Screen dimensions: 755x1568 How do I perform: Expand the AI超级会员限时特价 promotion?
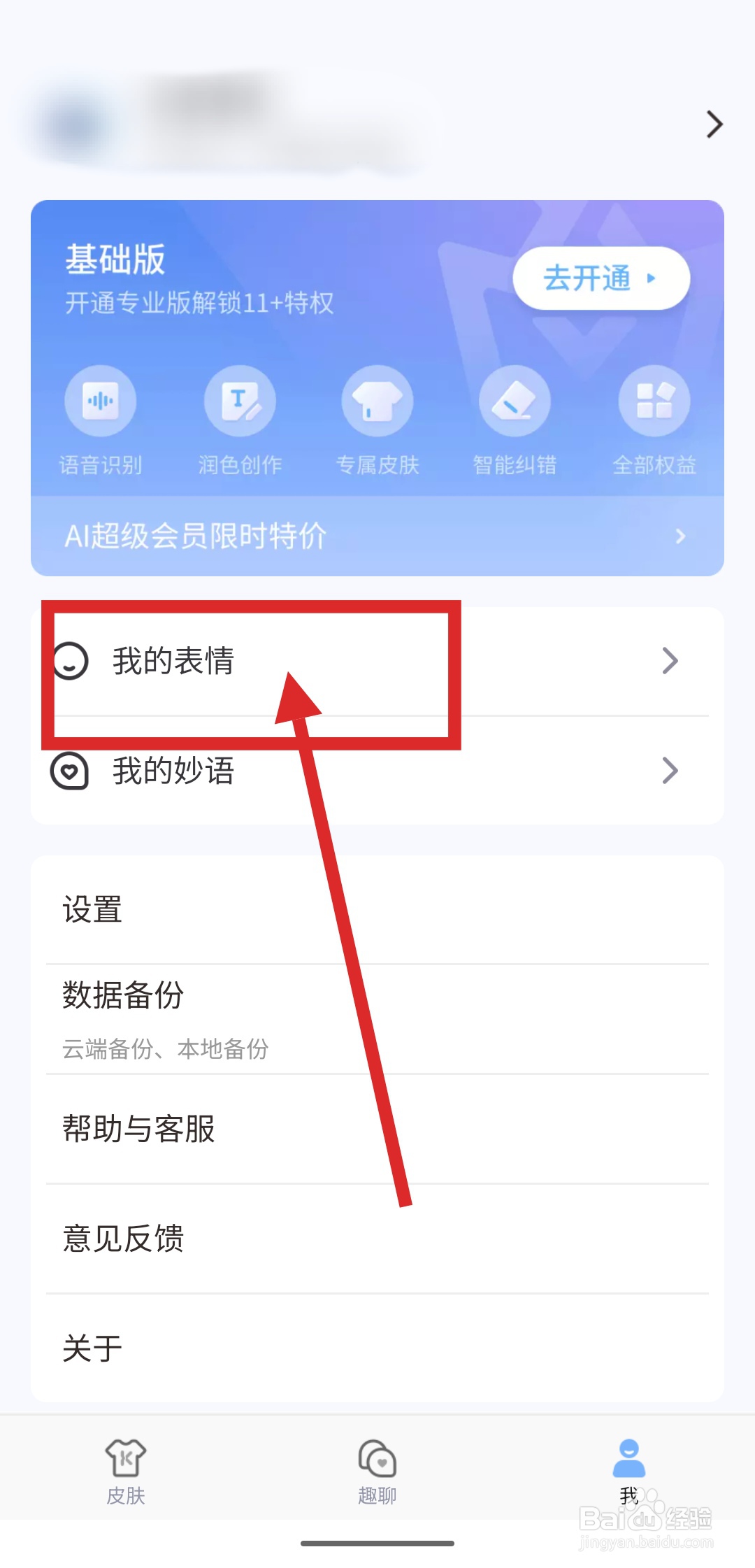tap(377, 536)
